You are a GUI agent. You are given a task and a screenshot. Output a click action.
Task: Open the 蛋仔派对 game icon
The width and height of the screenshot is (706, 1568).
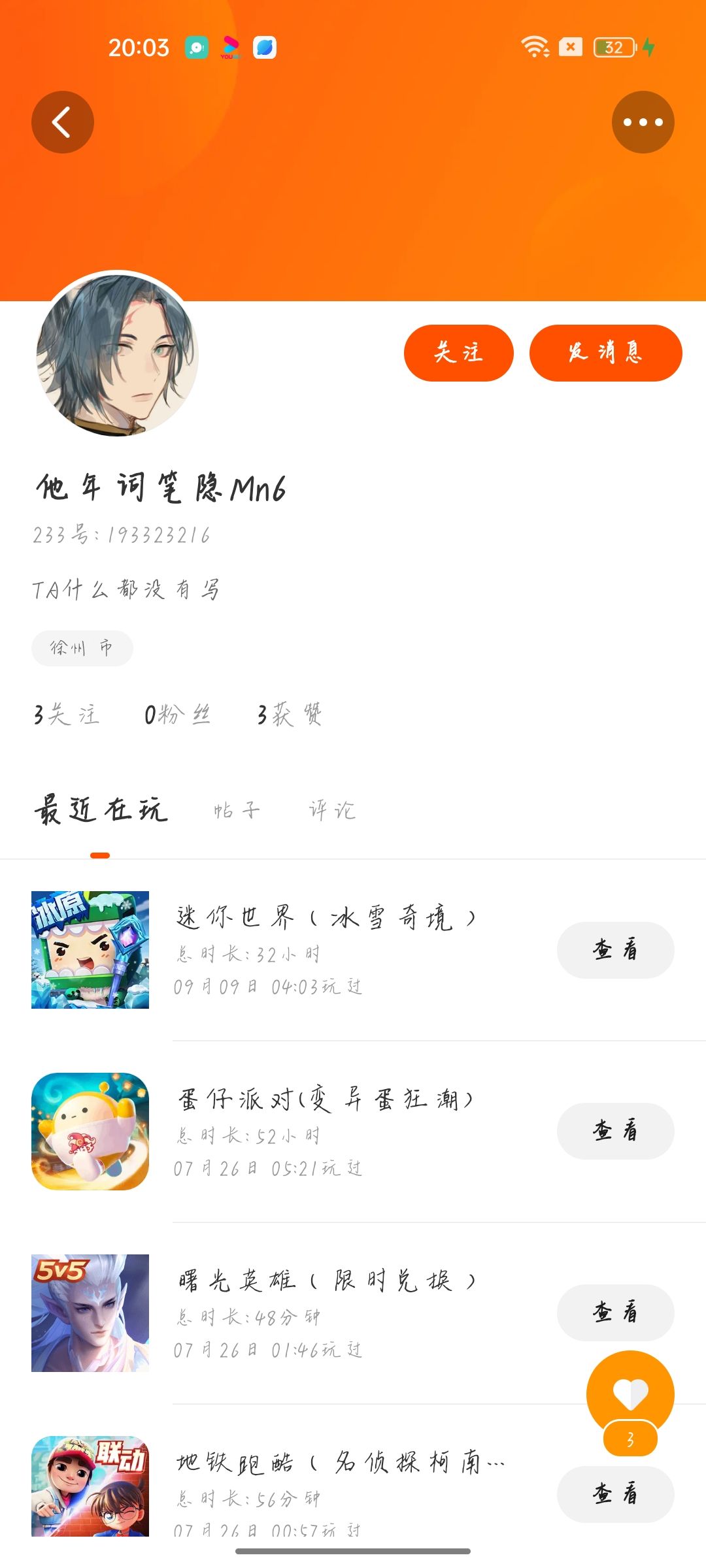click(90, 1131)
